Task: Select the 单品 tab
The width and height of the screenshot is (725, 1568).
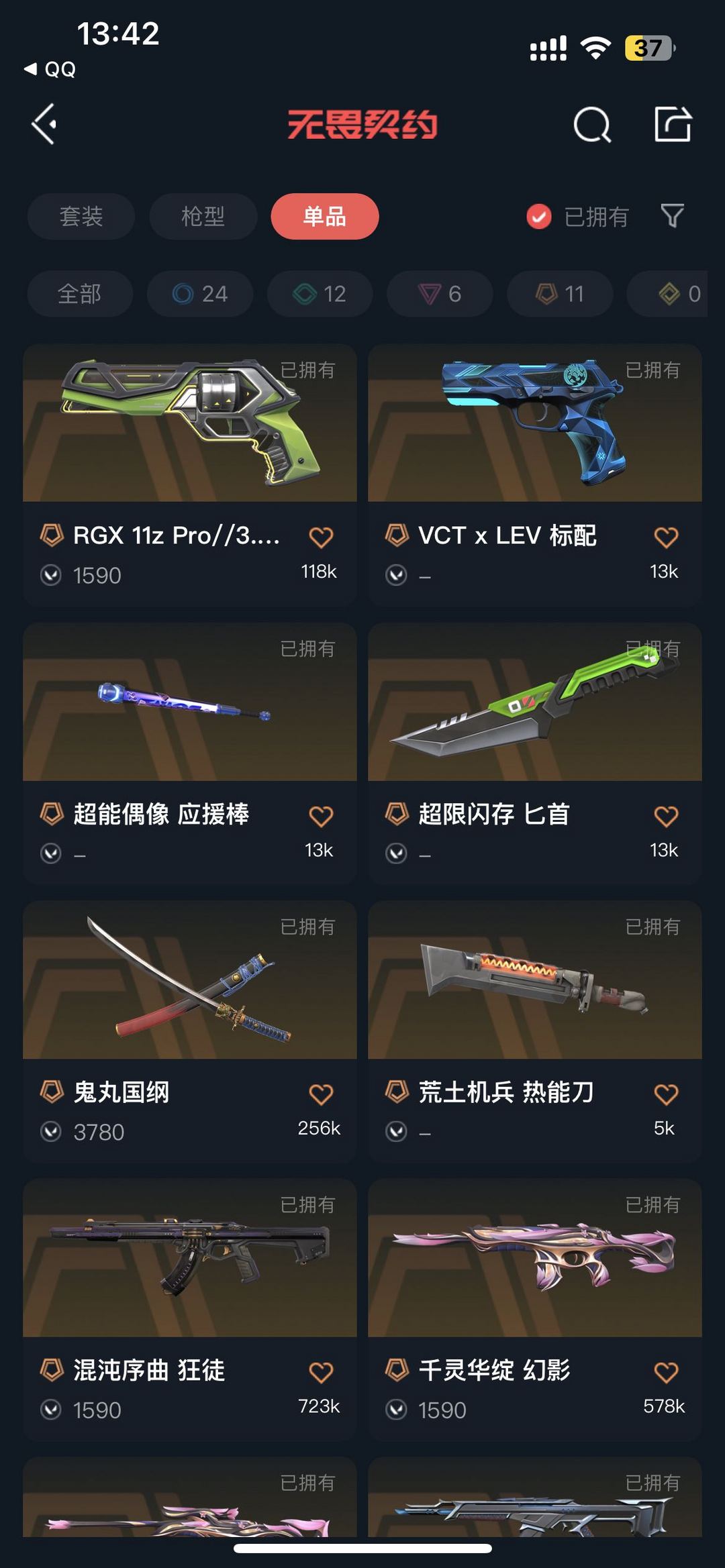Action: tap(325, 217)
